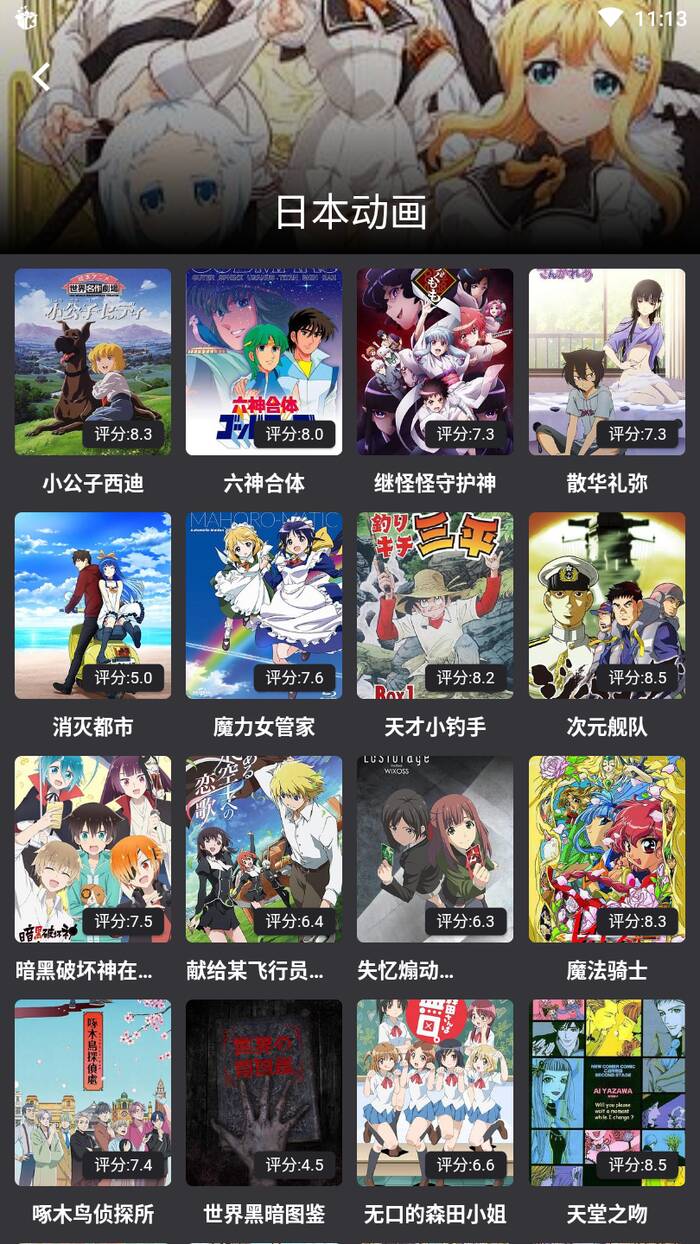View the anime 天堂之吻
This screenshot has width=700, height=1244.
click(607, 1093)
